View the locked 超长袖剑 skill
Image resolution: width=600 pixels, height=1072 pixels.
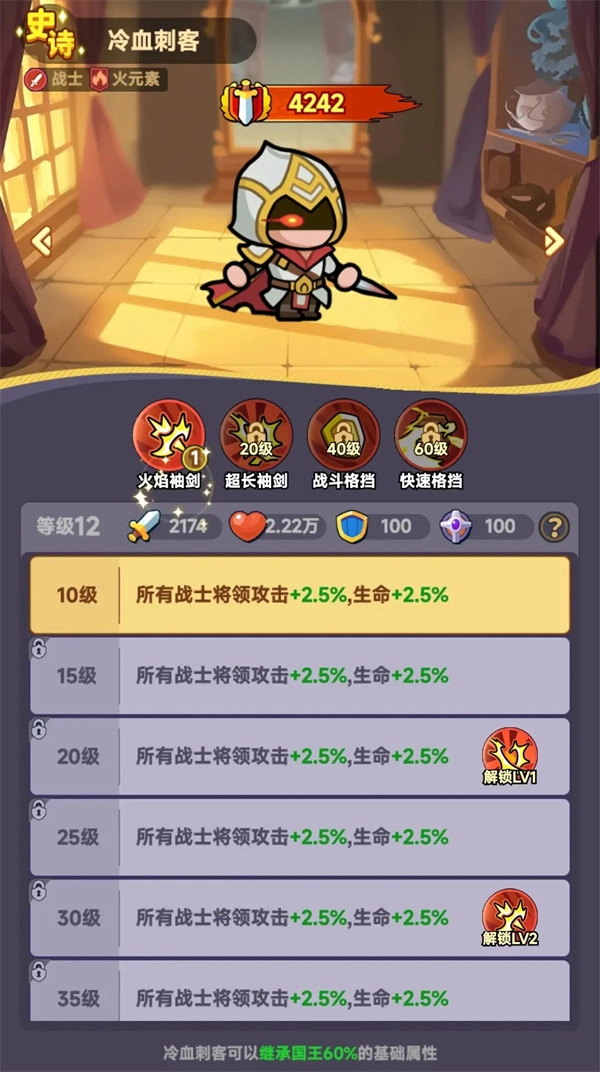(x=255, y=435)
